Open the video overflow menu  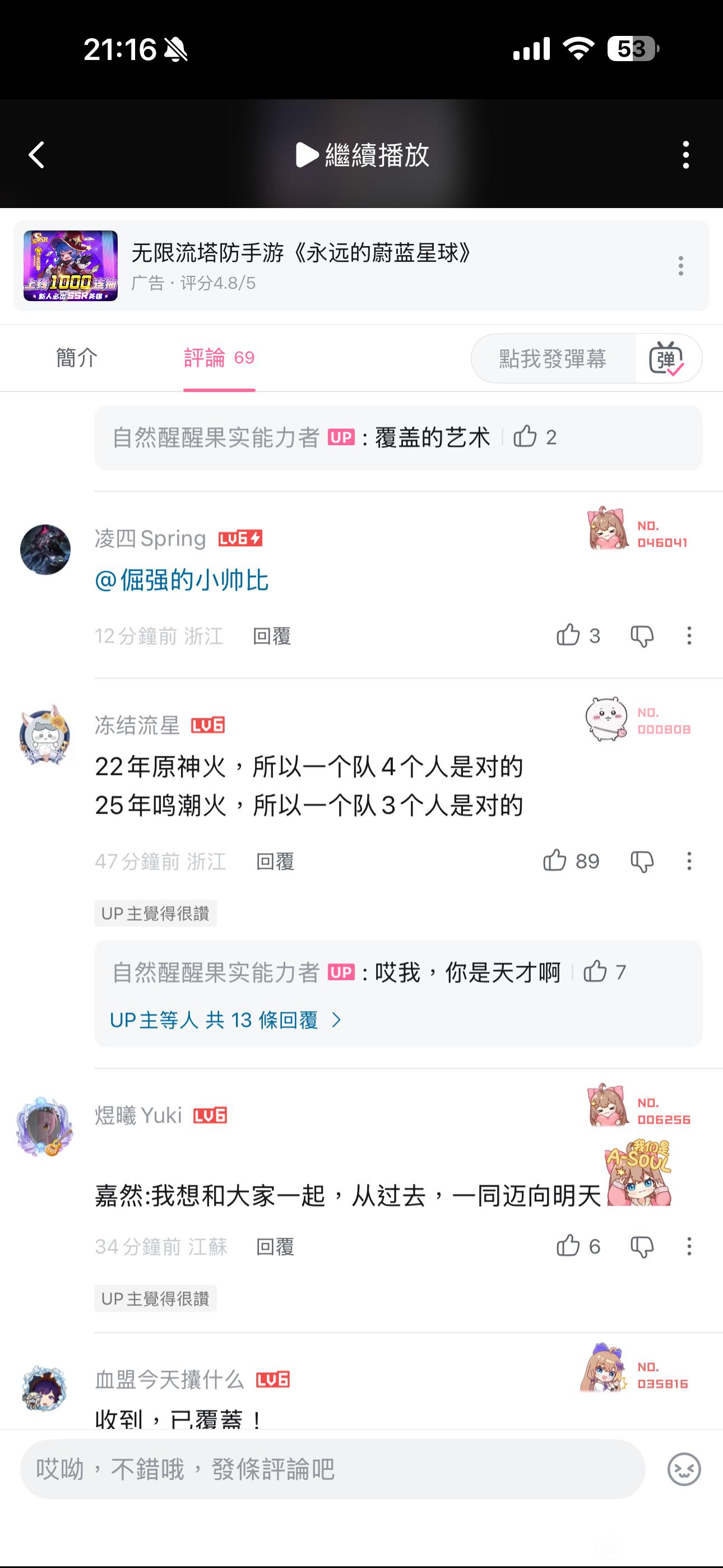pos(686,155)
